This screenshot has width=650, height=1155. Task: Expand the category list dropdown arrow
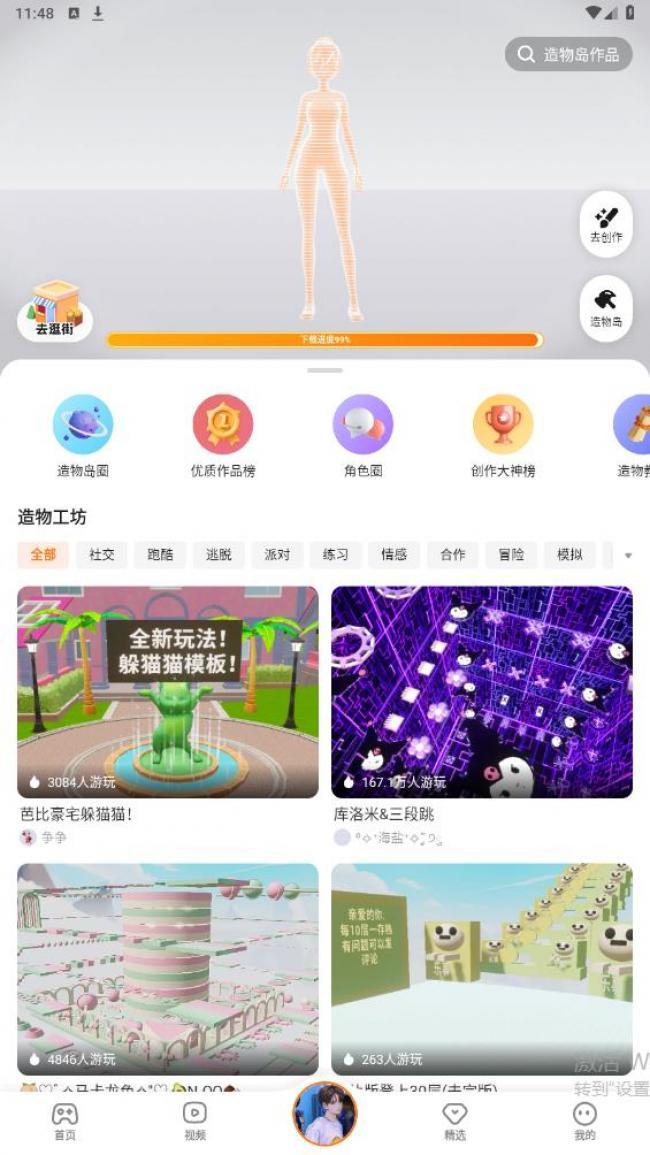[628, 555]
